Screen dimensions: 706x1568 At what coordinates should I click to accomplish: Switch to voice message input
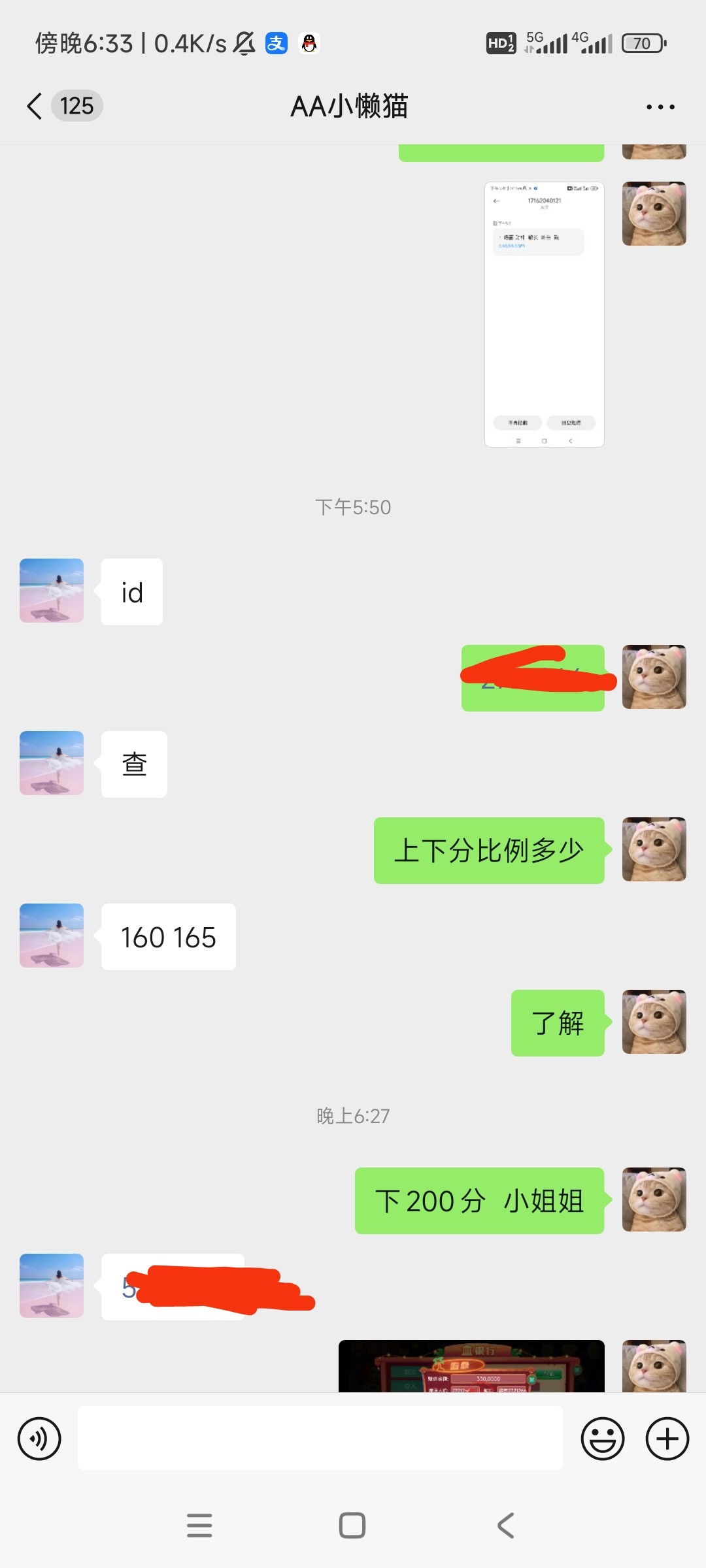tap(39, 1439)
